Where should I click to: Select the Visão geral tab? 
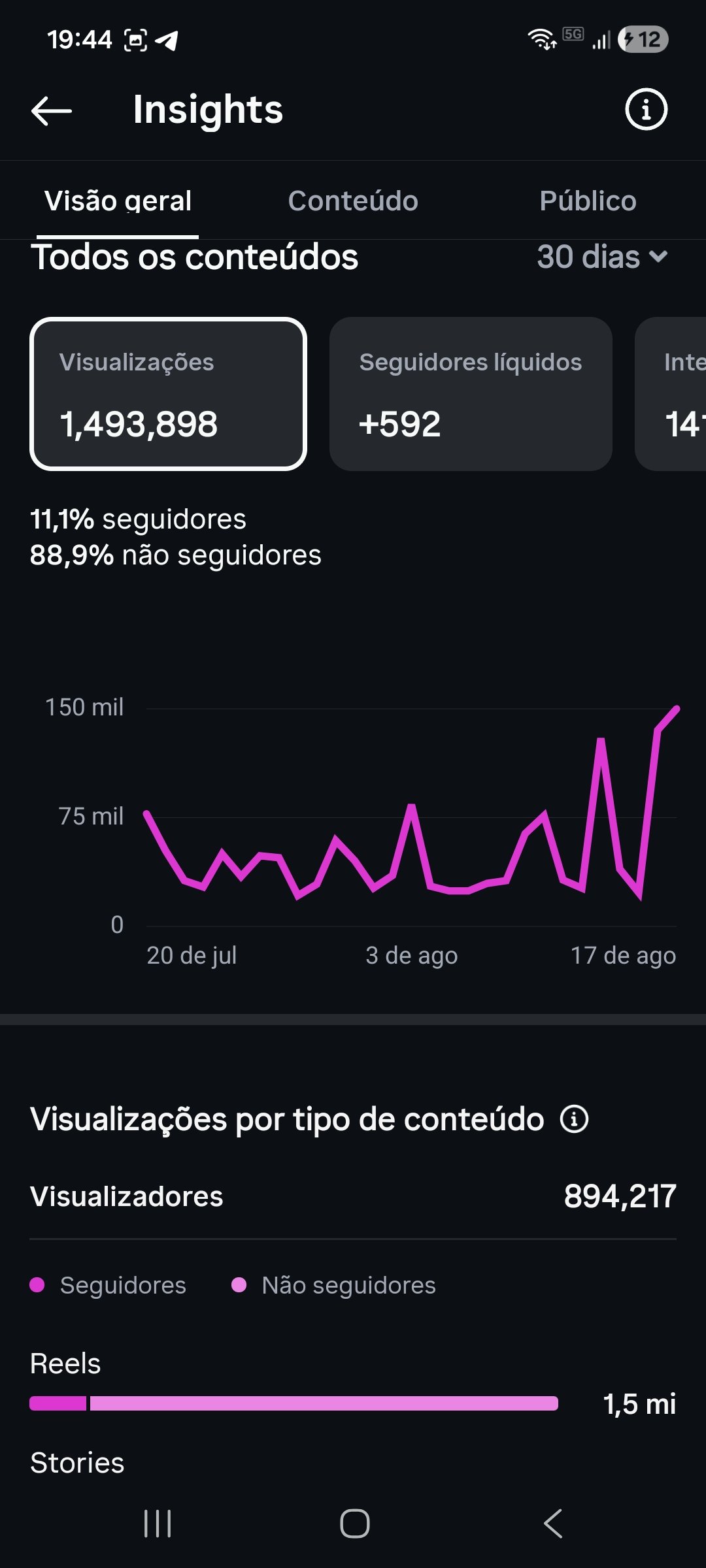point(118,201)
